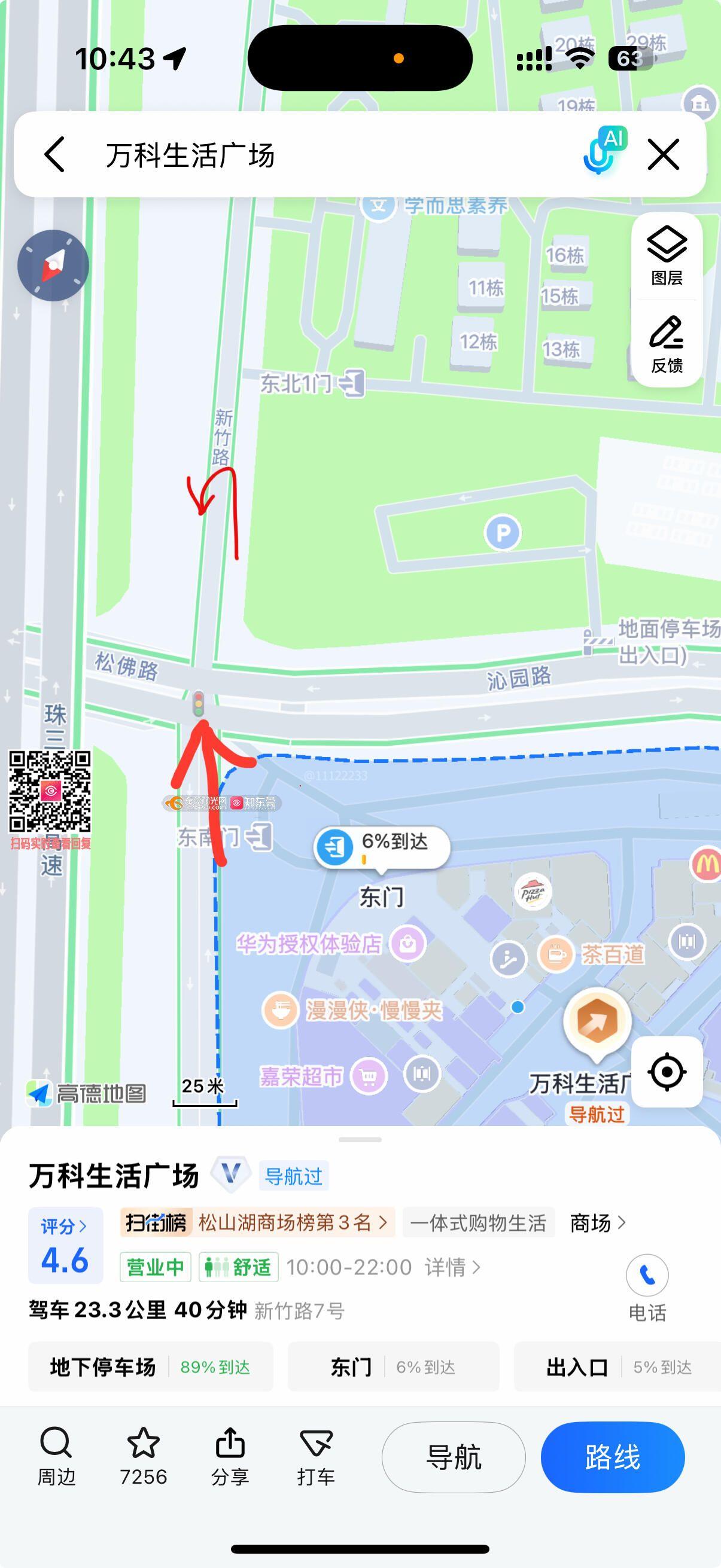Viewport: 721px width, 1568px height.
Task: Reset map orientation with the compass
Action: (x=54, y=266)
